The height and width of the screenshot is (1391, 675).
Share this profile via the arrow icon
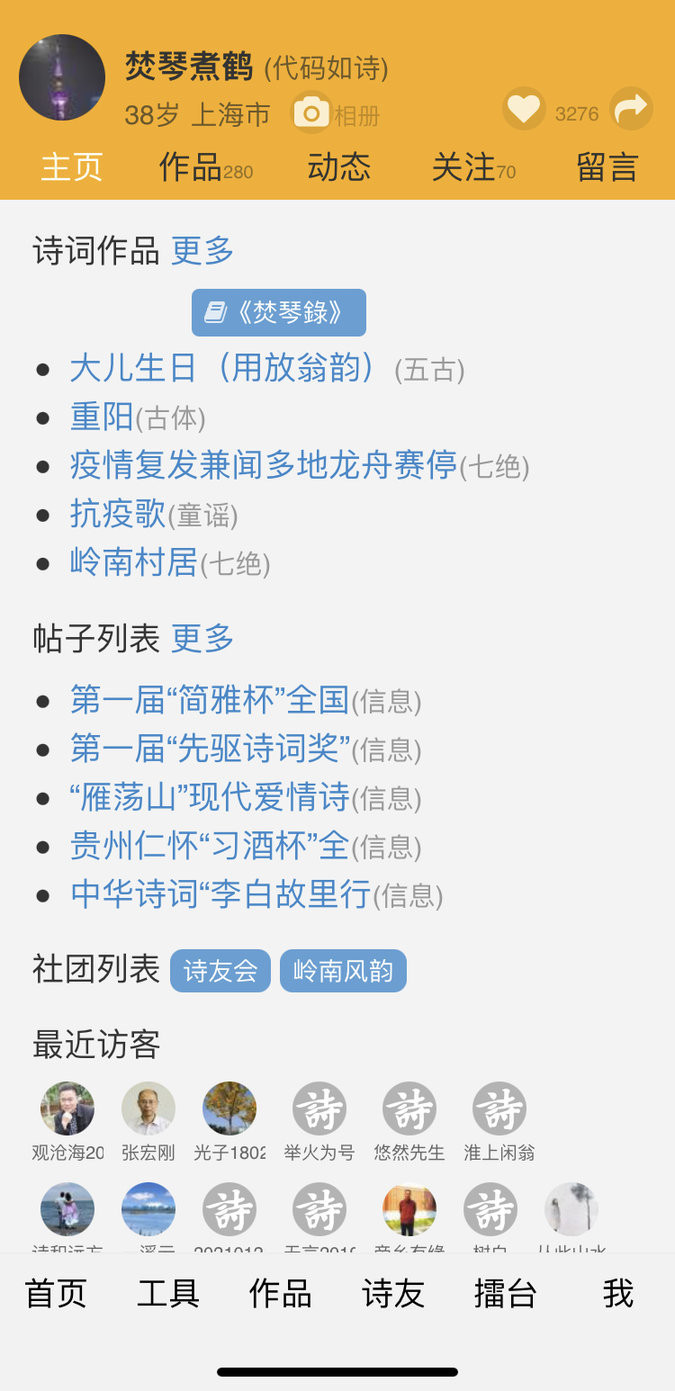631,109
